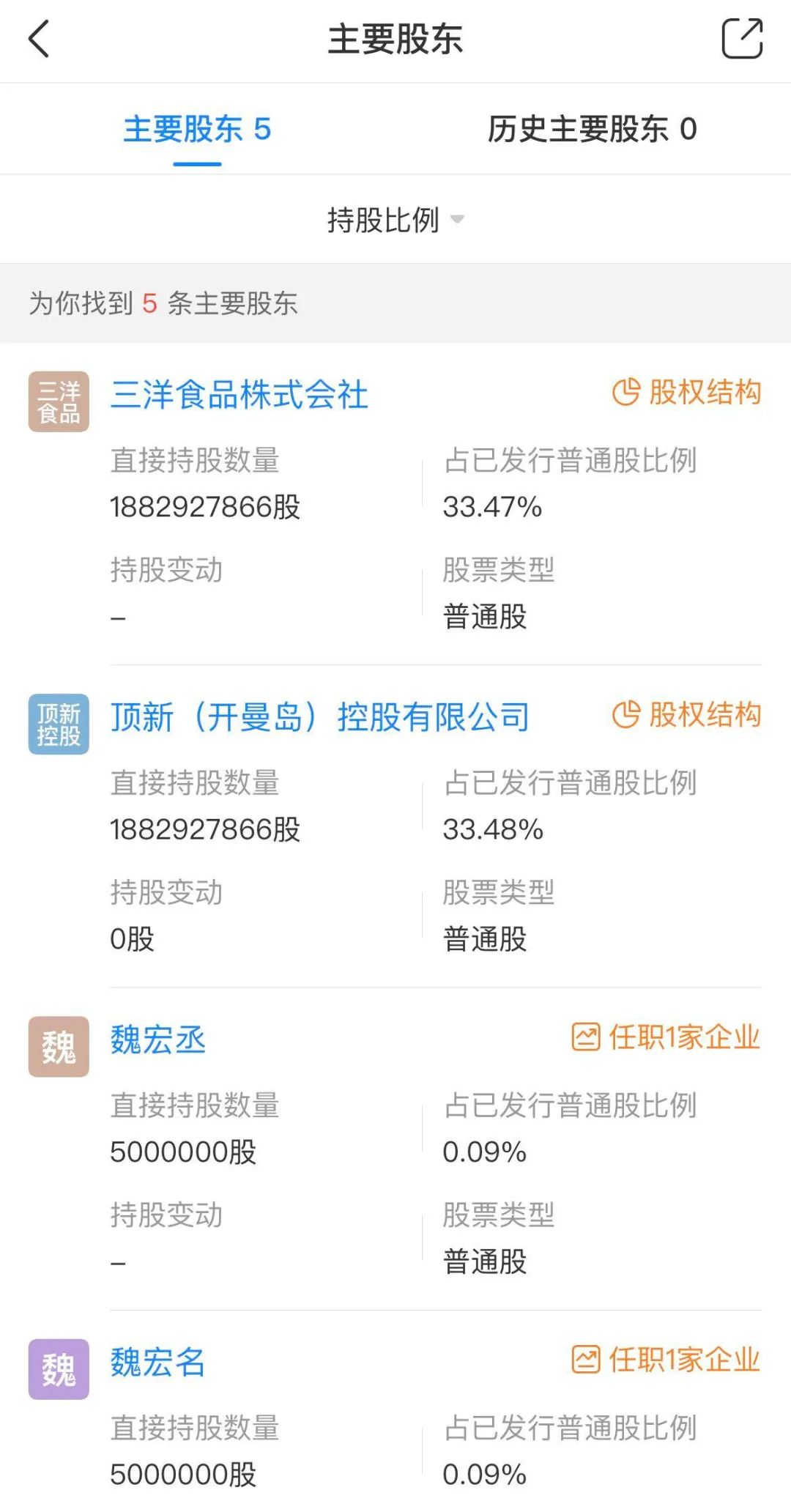The width and height of the screenshot is (791, 1512).
Task: Tap the share icon at the top right
Action: click(741, 39)
